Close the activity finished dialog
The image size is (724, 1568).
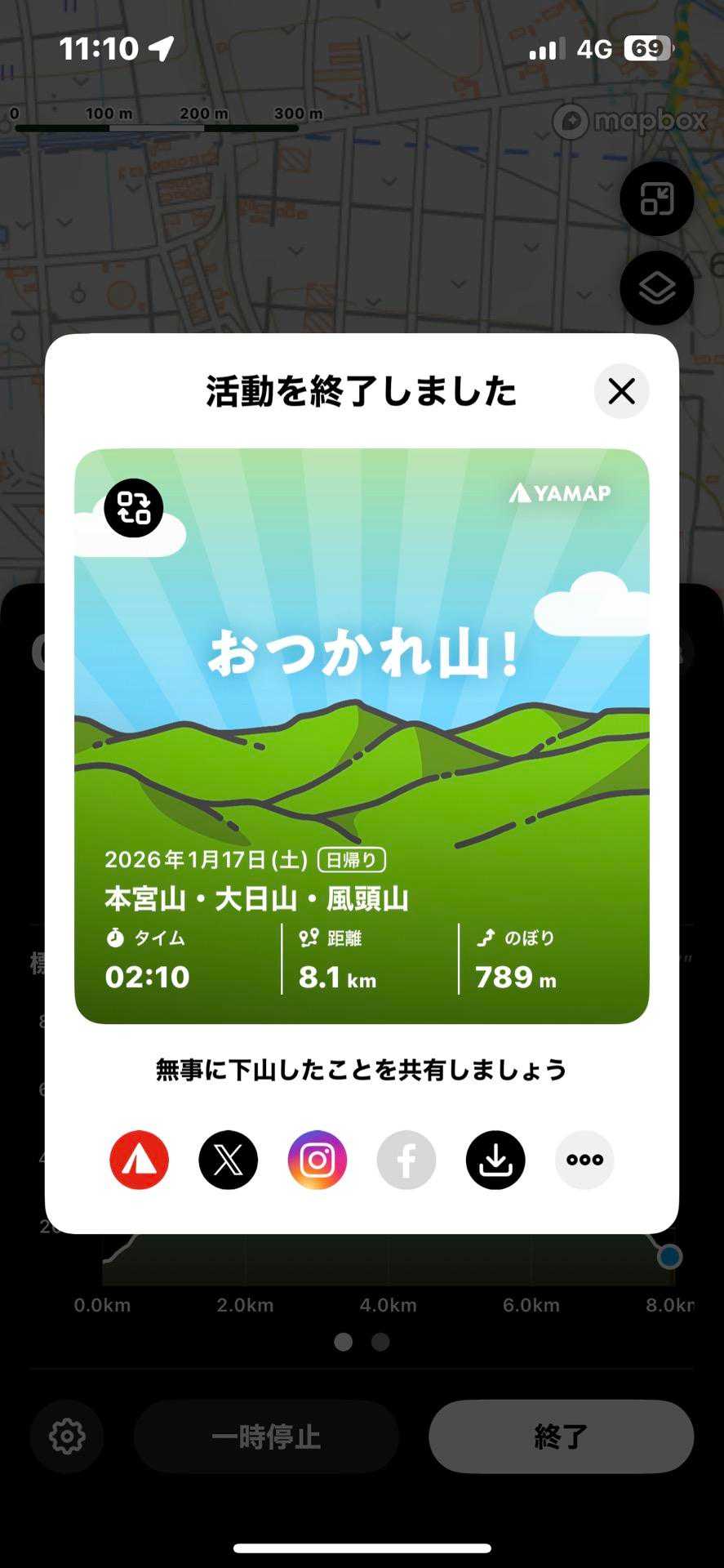pyautogui.click(x=621, y=391)
